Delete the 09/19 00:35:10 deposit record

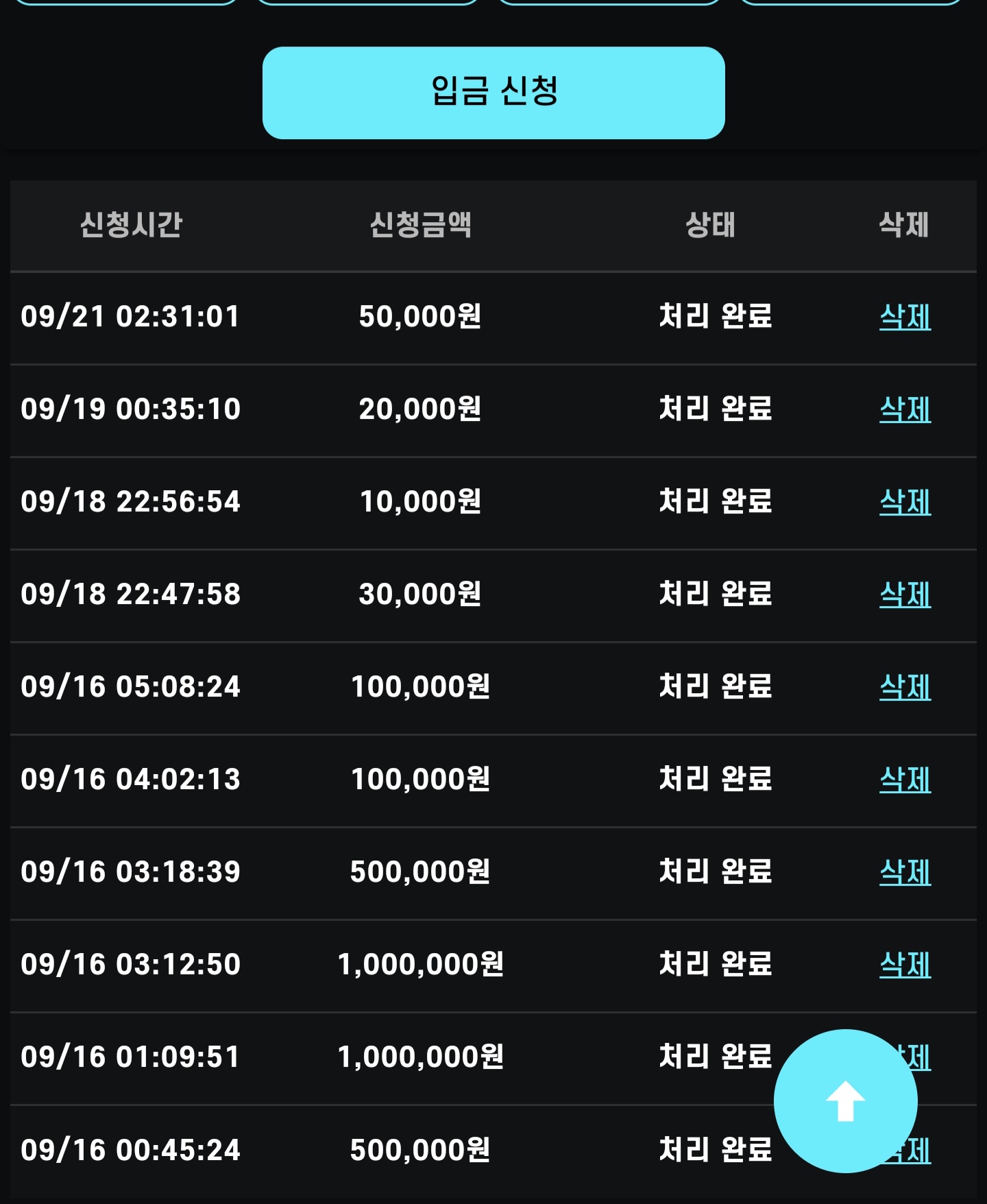coord(905,409)
